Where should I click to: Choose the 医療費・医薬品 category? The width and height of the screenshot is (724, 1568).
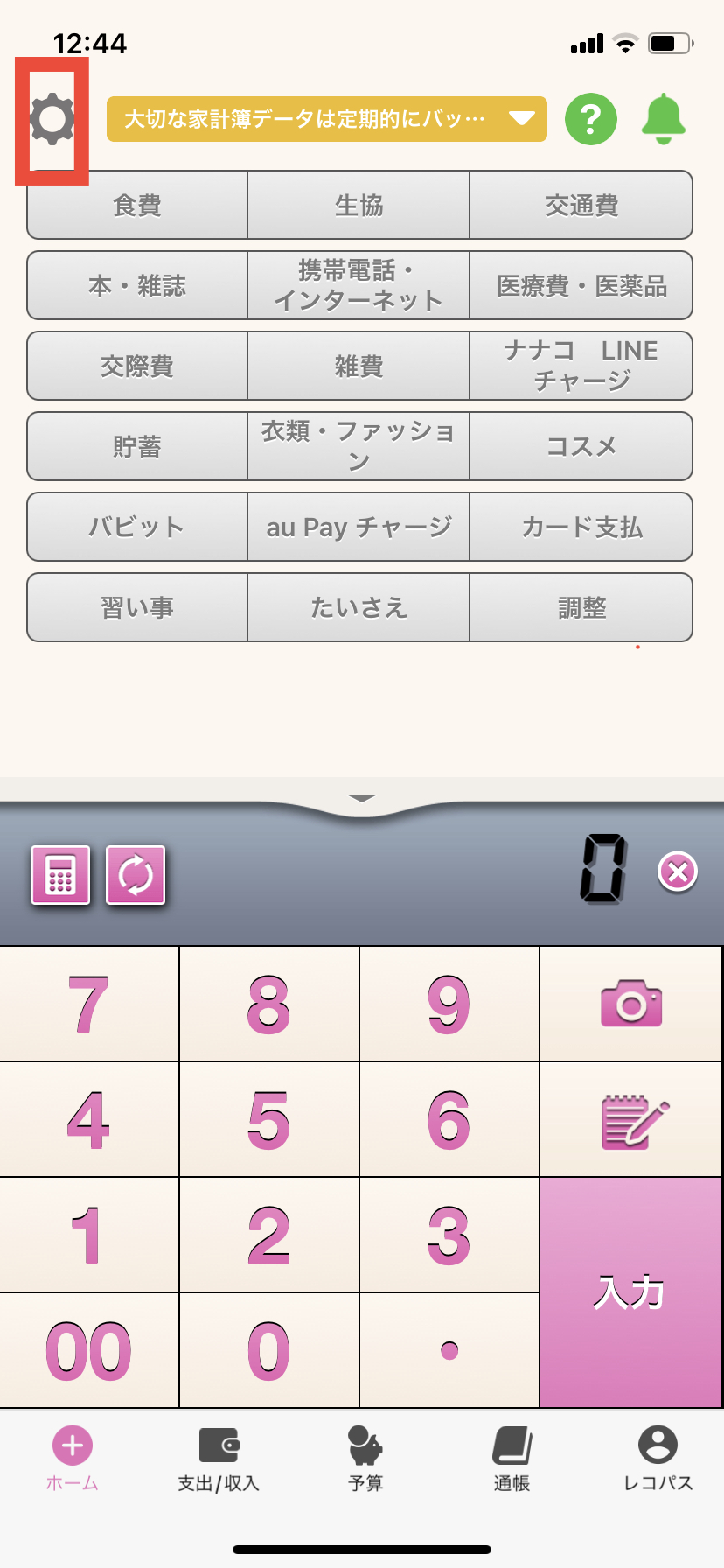click(x=581, y=286)
